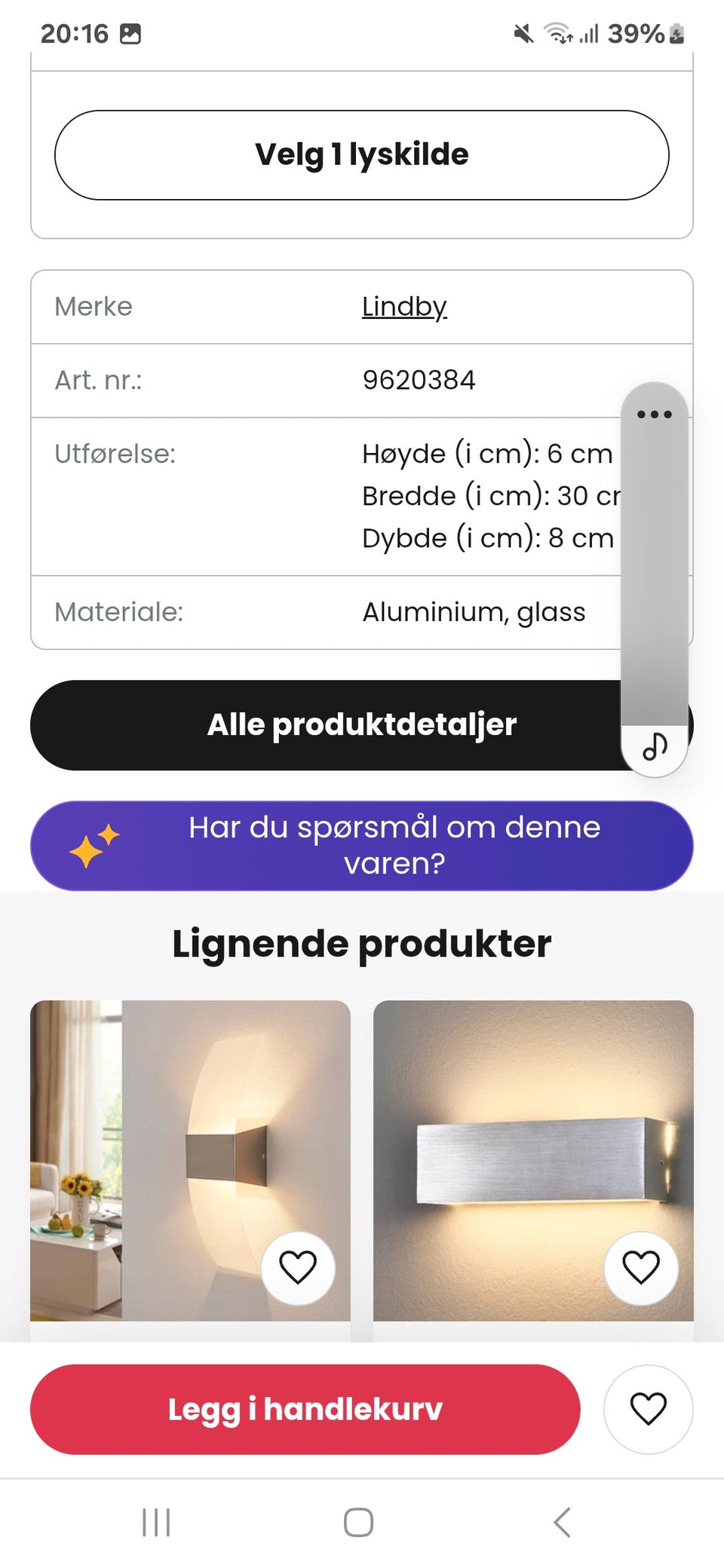724x1568 pixels.
Task: Favorite the curved wall lamp with heart toggle
Action: tap(299, 1268)
